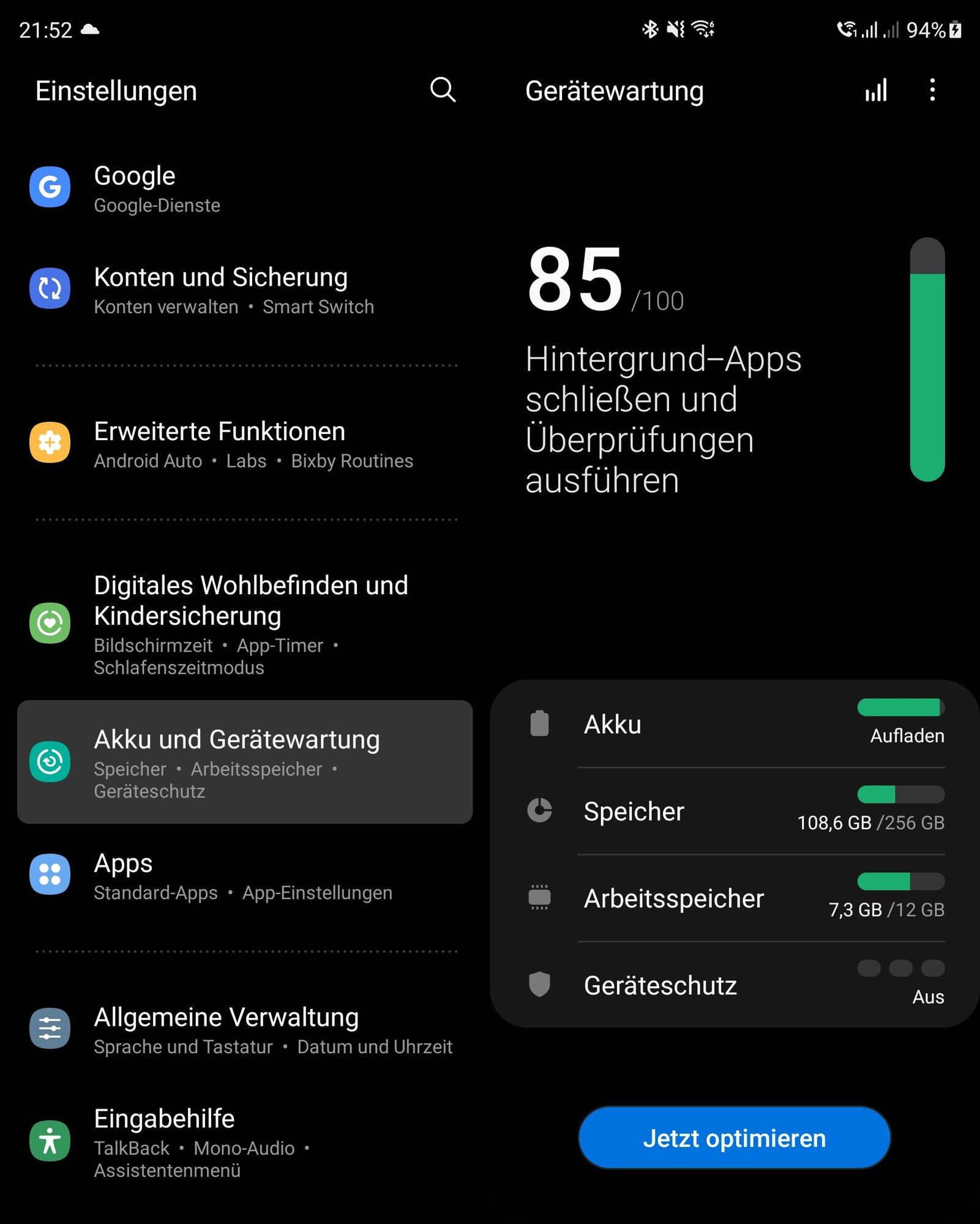Open the device care statistics icon

pyautogui.click(x=876, y=91)
